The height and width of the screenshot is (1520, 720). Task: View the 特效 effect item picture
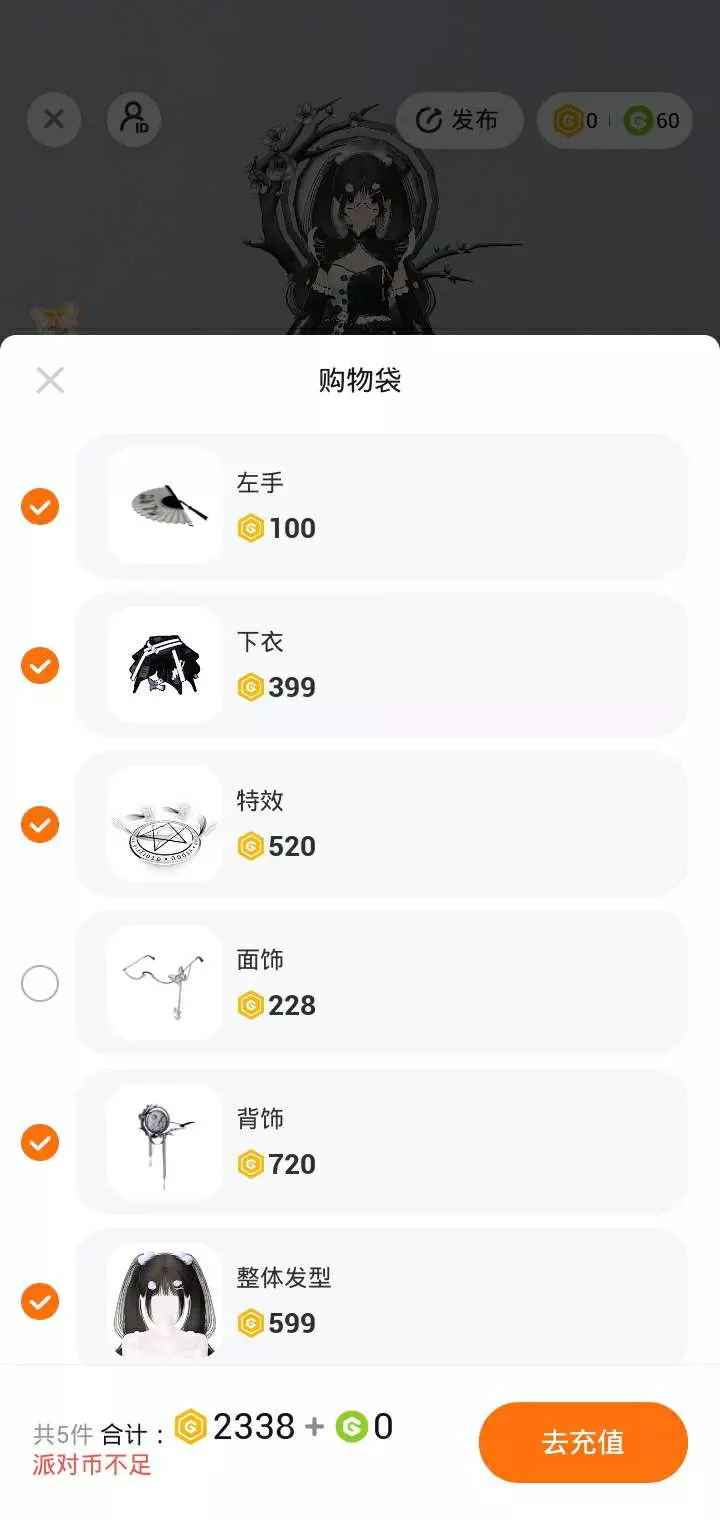tap(165, 824)
